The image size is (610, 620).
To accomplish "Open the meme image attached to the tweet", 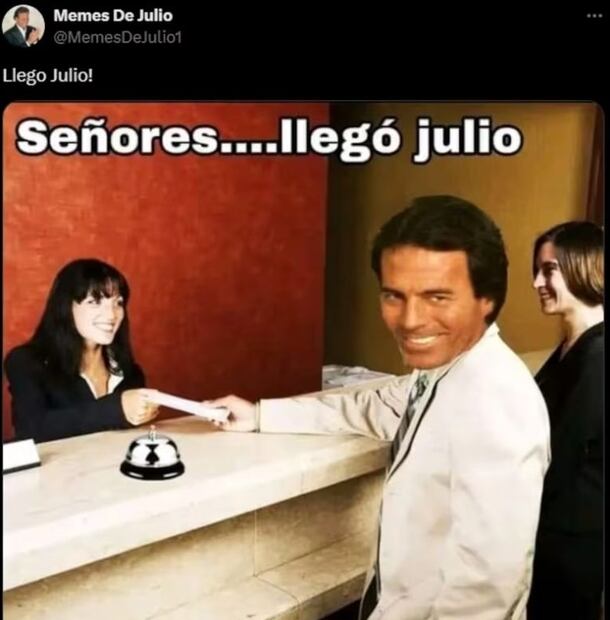I will (x=303, y=360).
